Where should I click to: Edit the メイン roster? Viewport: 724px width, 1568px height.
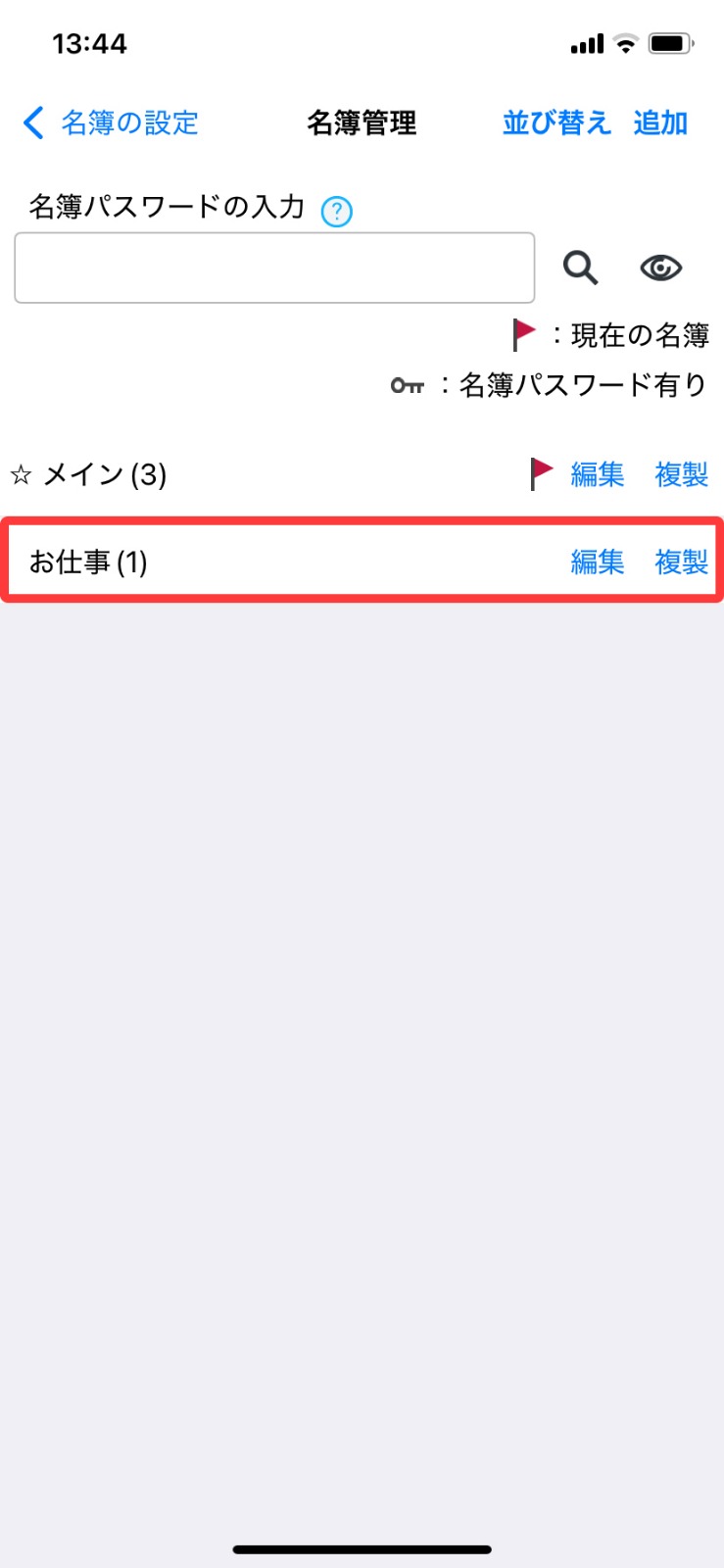(598, 474)
